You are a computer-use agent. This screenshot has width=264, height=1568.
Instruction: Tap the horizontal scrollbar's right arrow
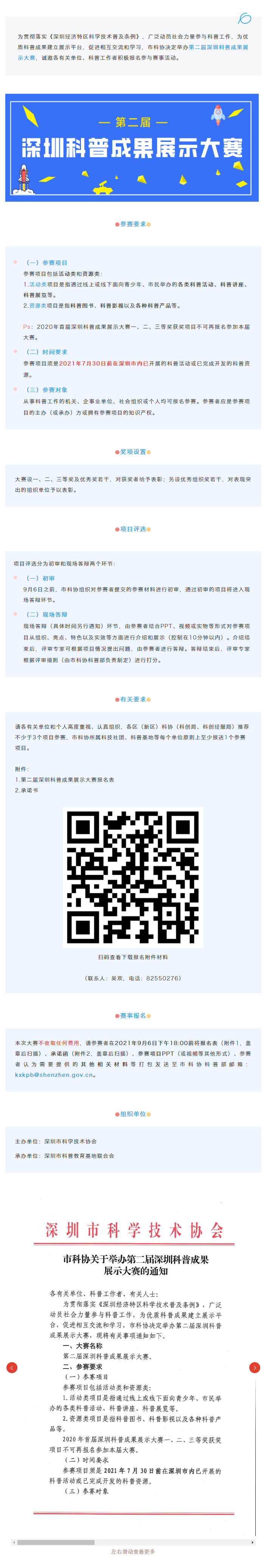pos(252,1542)
